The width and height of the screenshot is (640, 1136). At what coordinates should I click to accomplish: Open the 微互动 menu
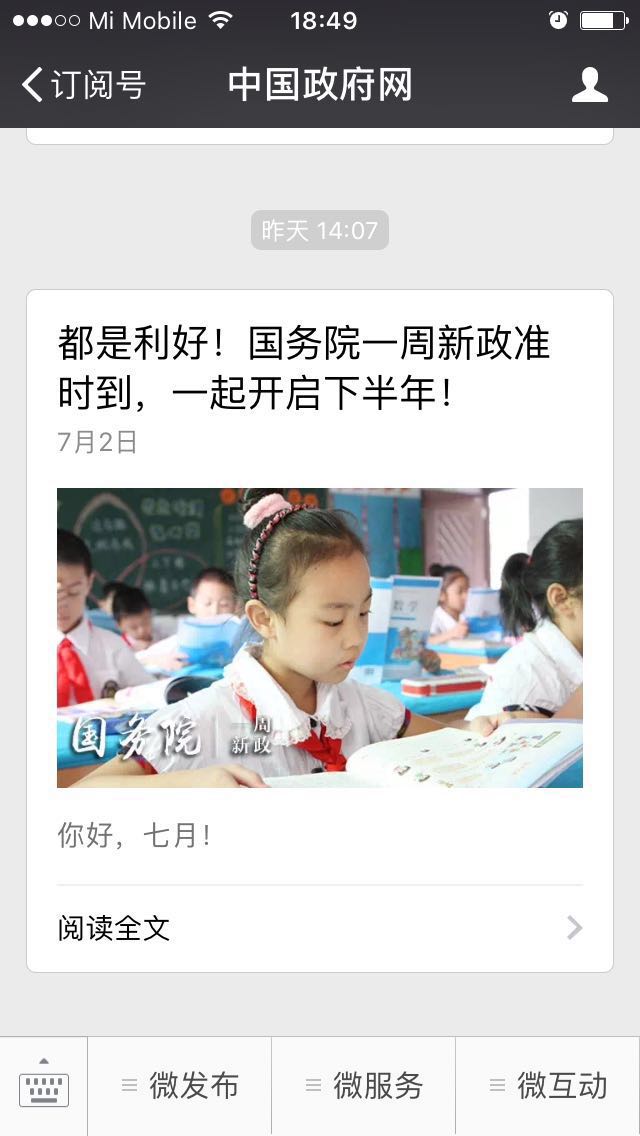coord(548,1086)
